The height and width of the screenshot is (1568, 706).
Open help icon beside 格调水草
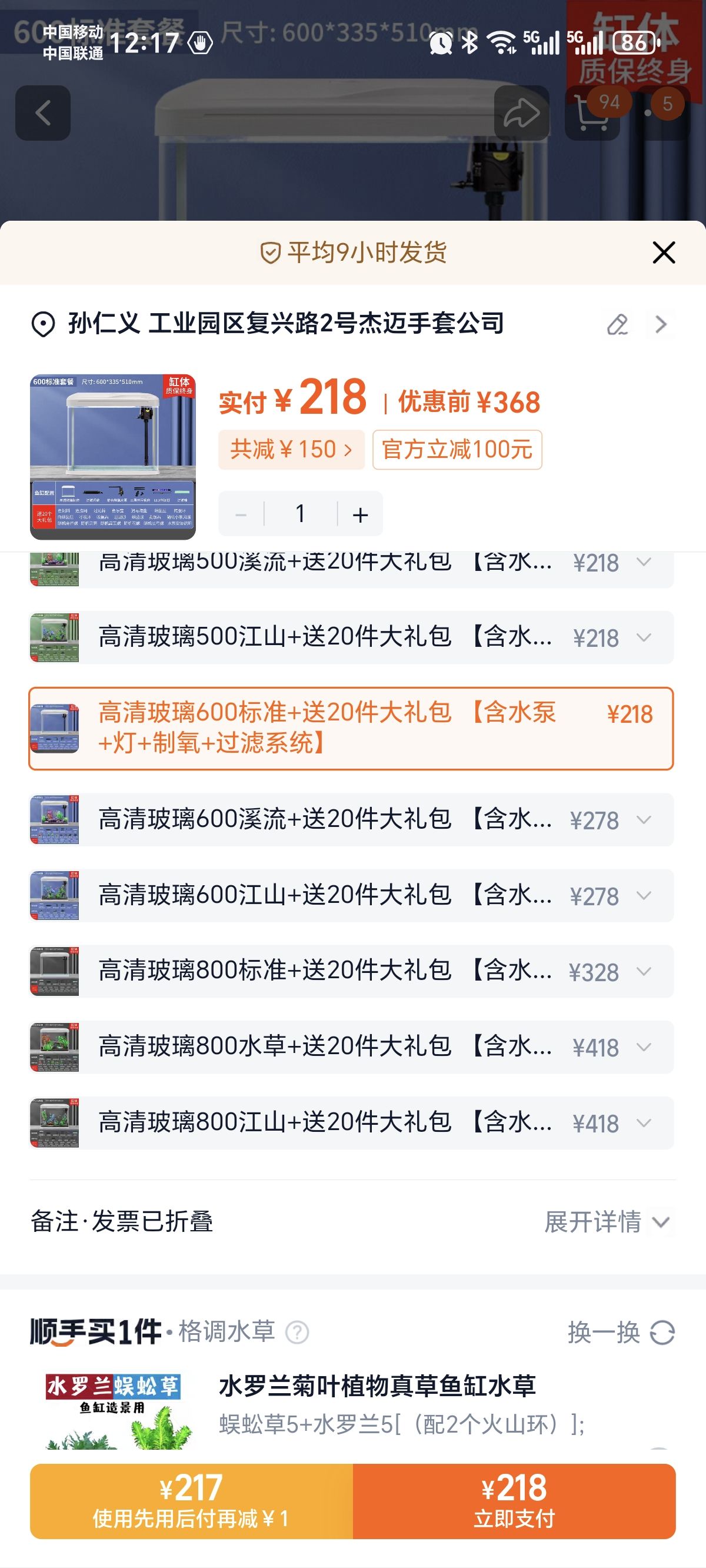pos(297,1333)
